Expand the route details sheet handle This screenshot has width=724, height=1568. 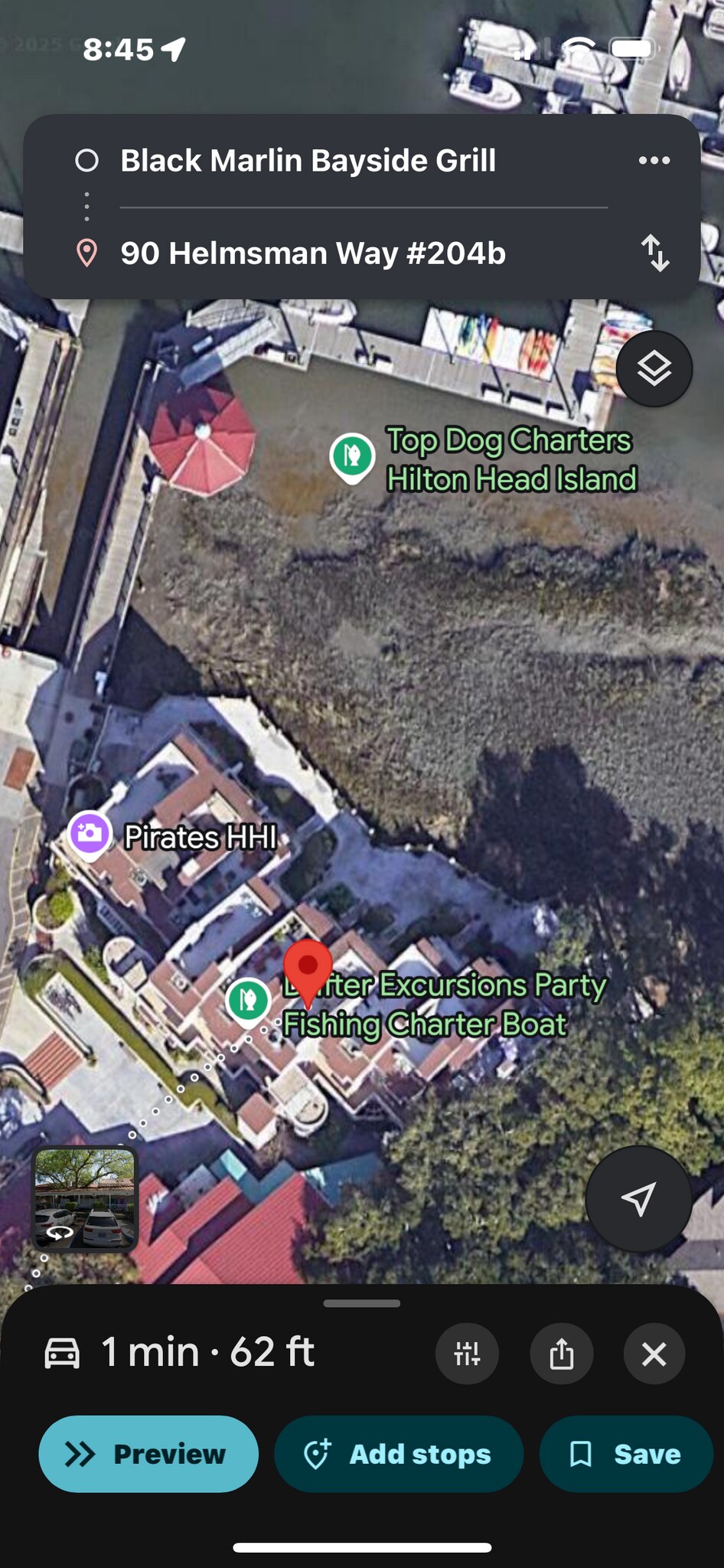click(x=362, y=1303)
